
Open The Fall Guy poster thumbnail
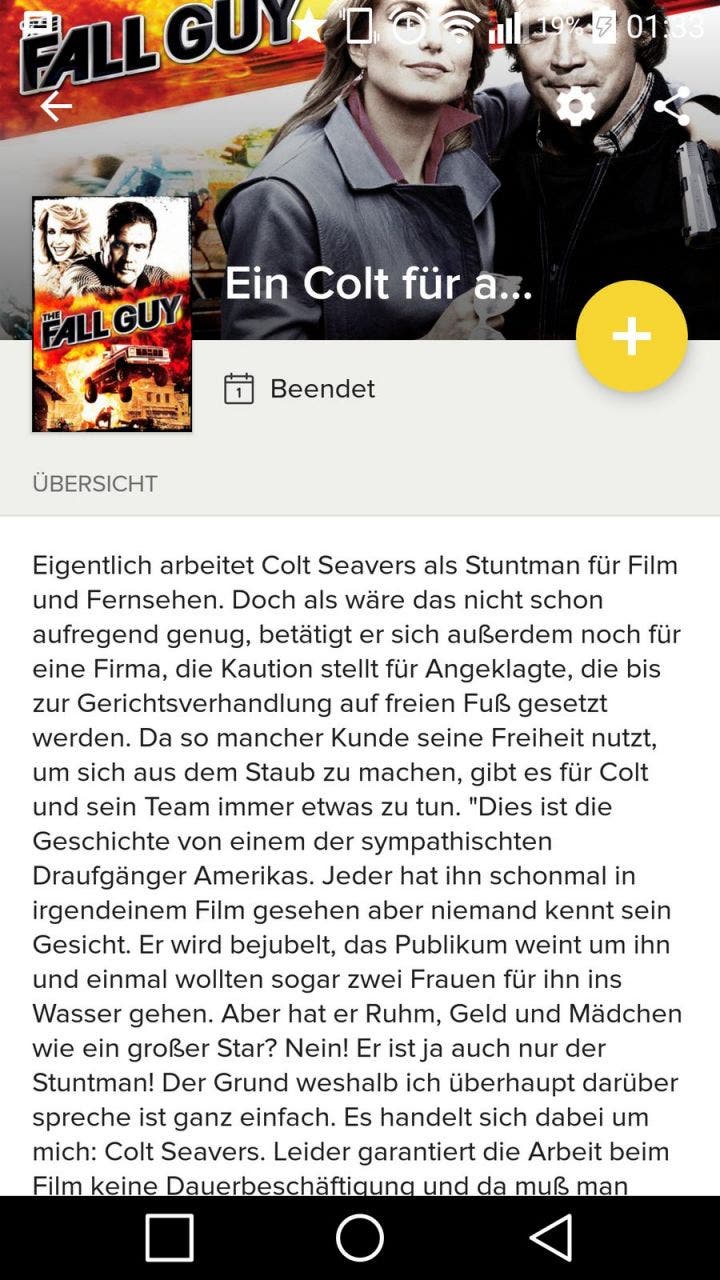pyautogui.click(x=112, y=314)
